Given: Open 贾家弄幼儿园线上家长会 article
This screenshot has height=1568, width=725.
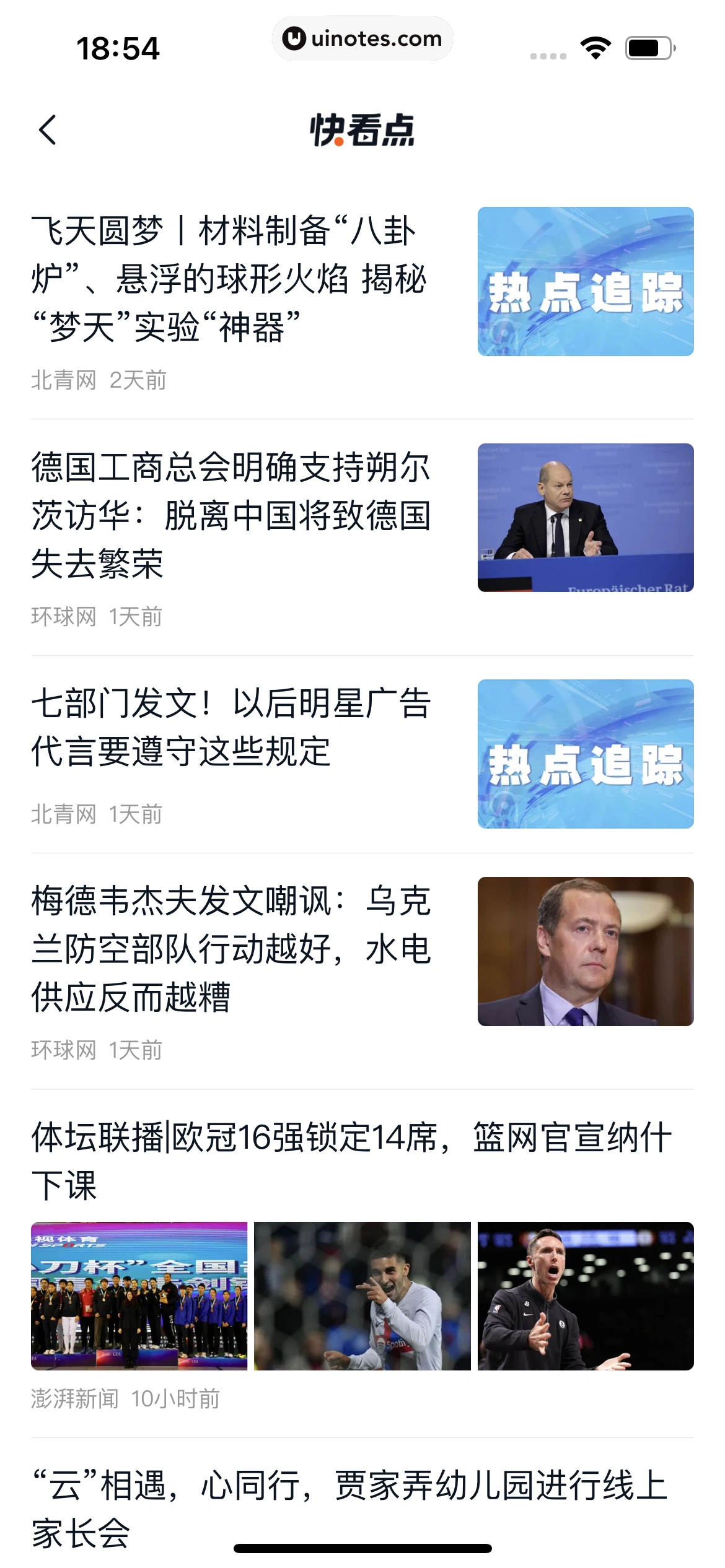Looking at the screenshot, I should point(350,1508).
